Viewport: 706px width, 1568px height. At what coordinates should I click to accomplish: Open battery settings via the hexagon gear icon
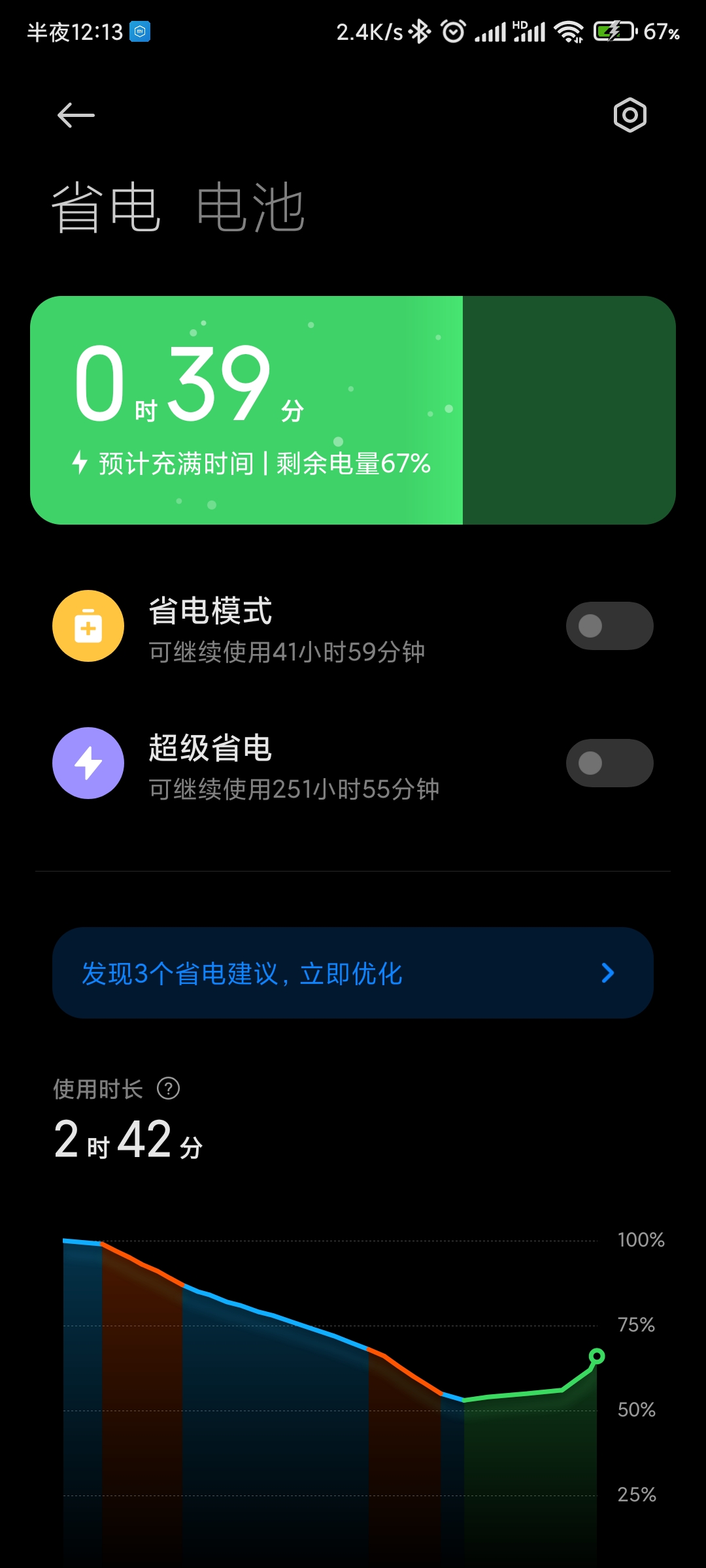click(x=630, y=116)
